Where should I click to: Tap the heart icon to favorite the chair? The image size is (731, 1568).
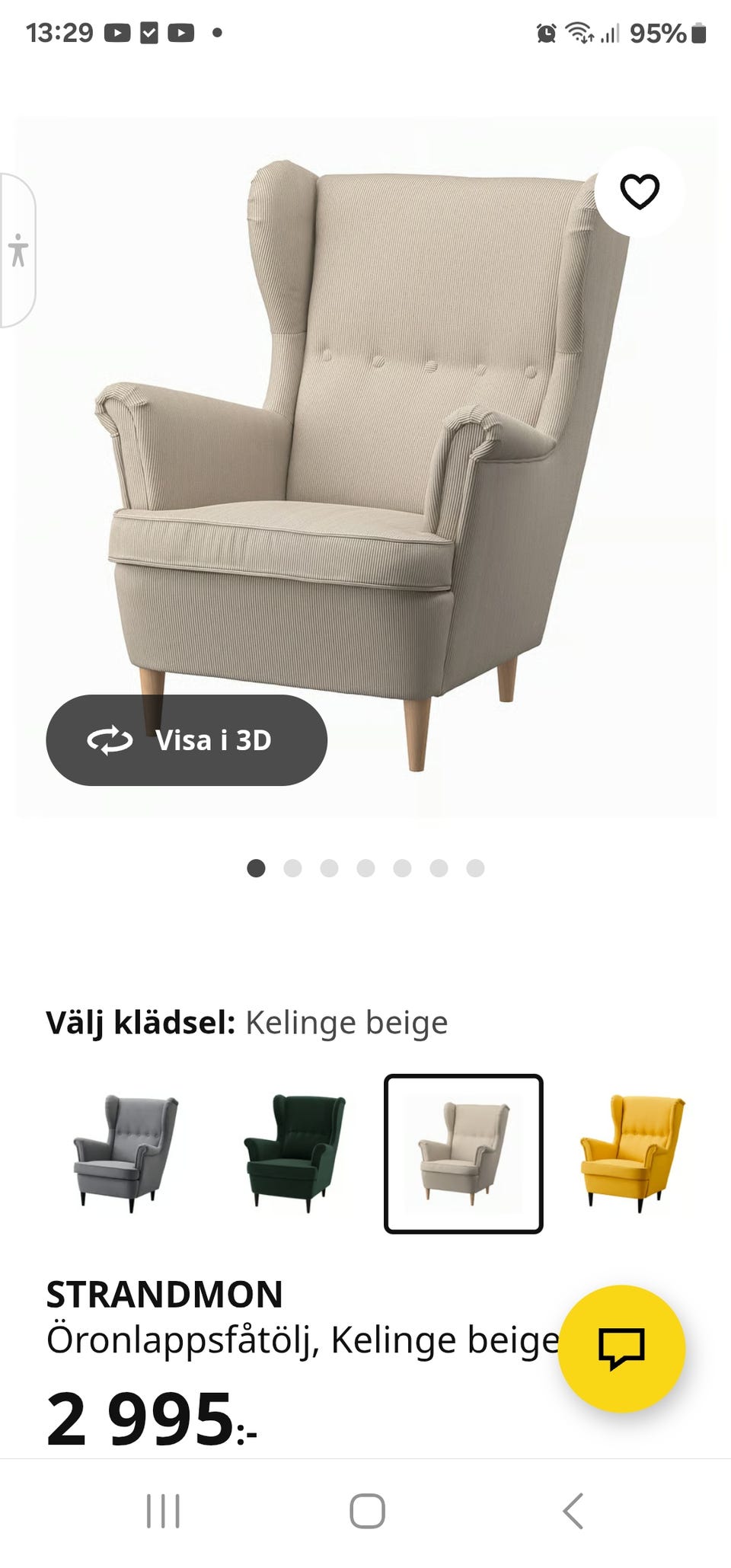pyautogui.click(x=640, y=193)
